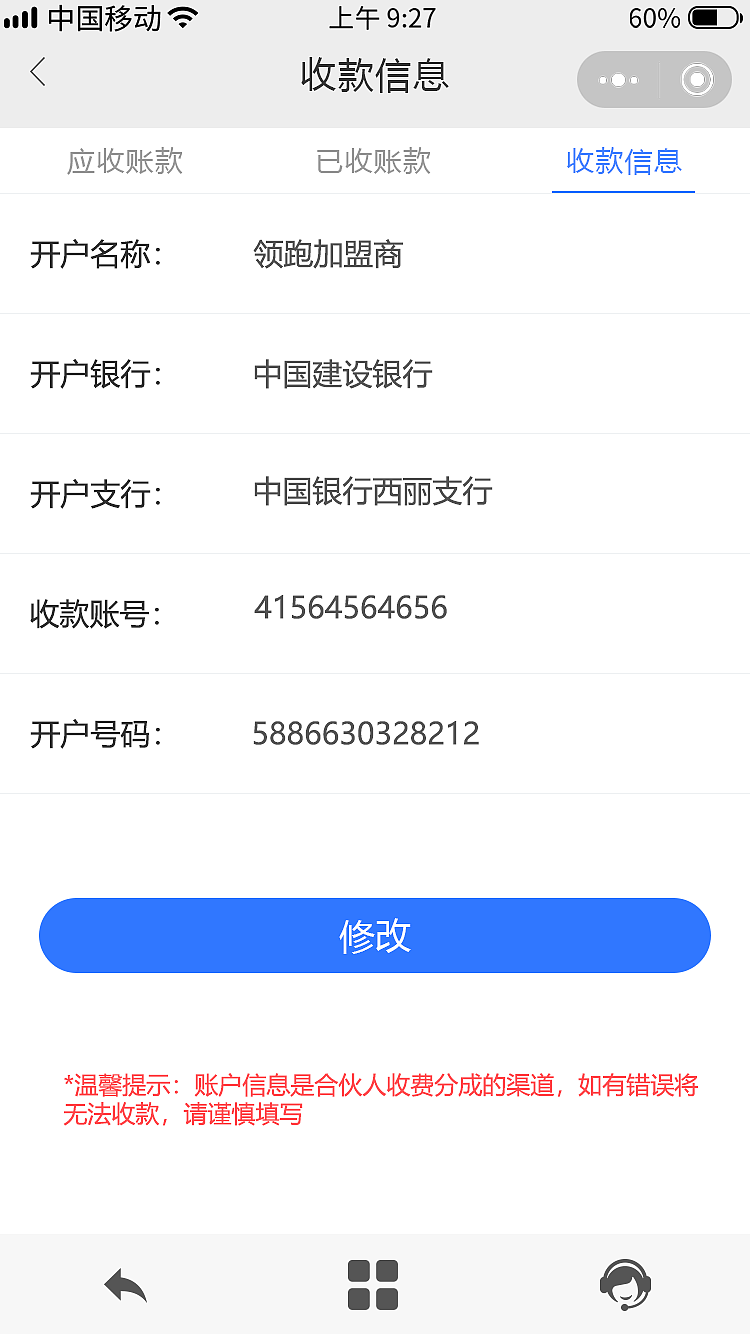750x1334 pixels.
Task: Select the active 收款信息 tab
Action: [x=623, y=161]
